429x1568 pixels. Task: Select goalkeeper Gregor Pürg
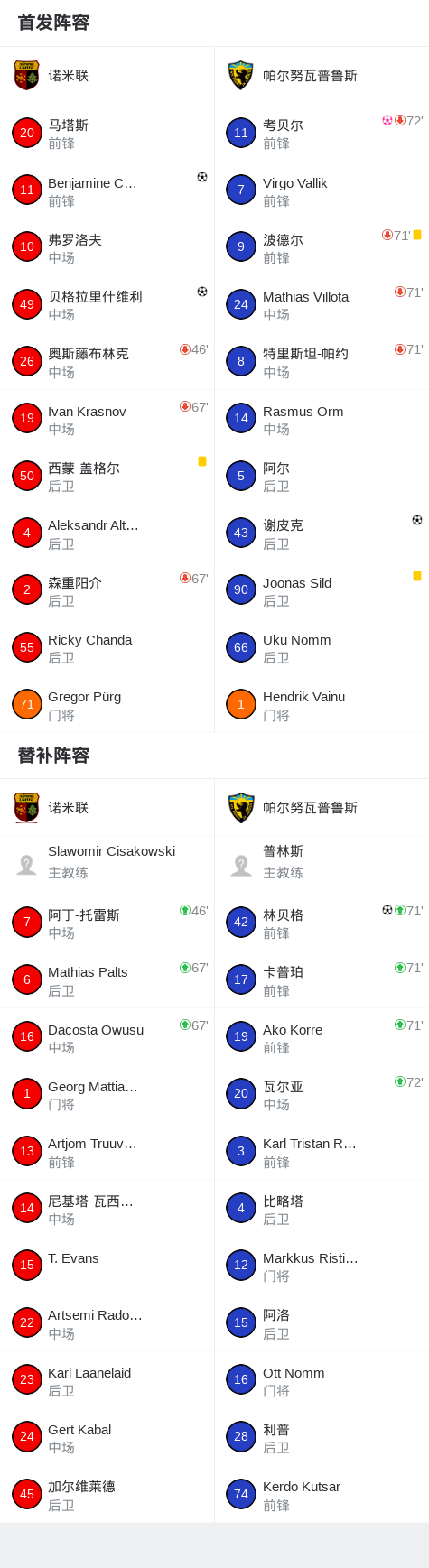[x=107, y=704]
